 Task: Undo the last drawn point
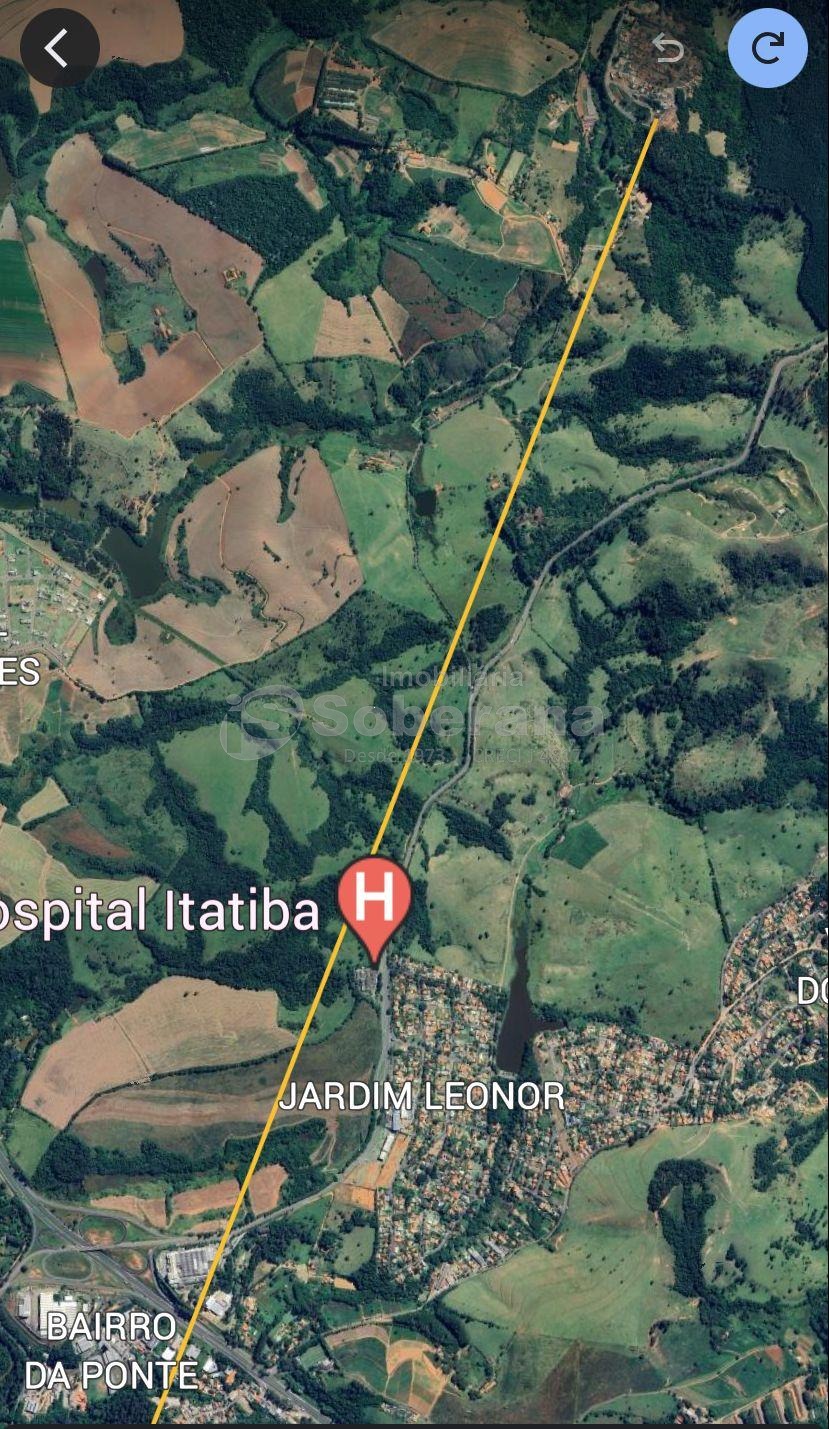click(x=667, y=47)
